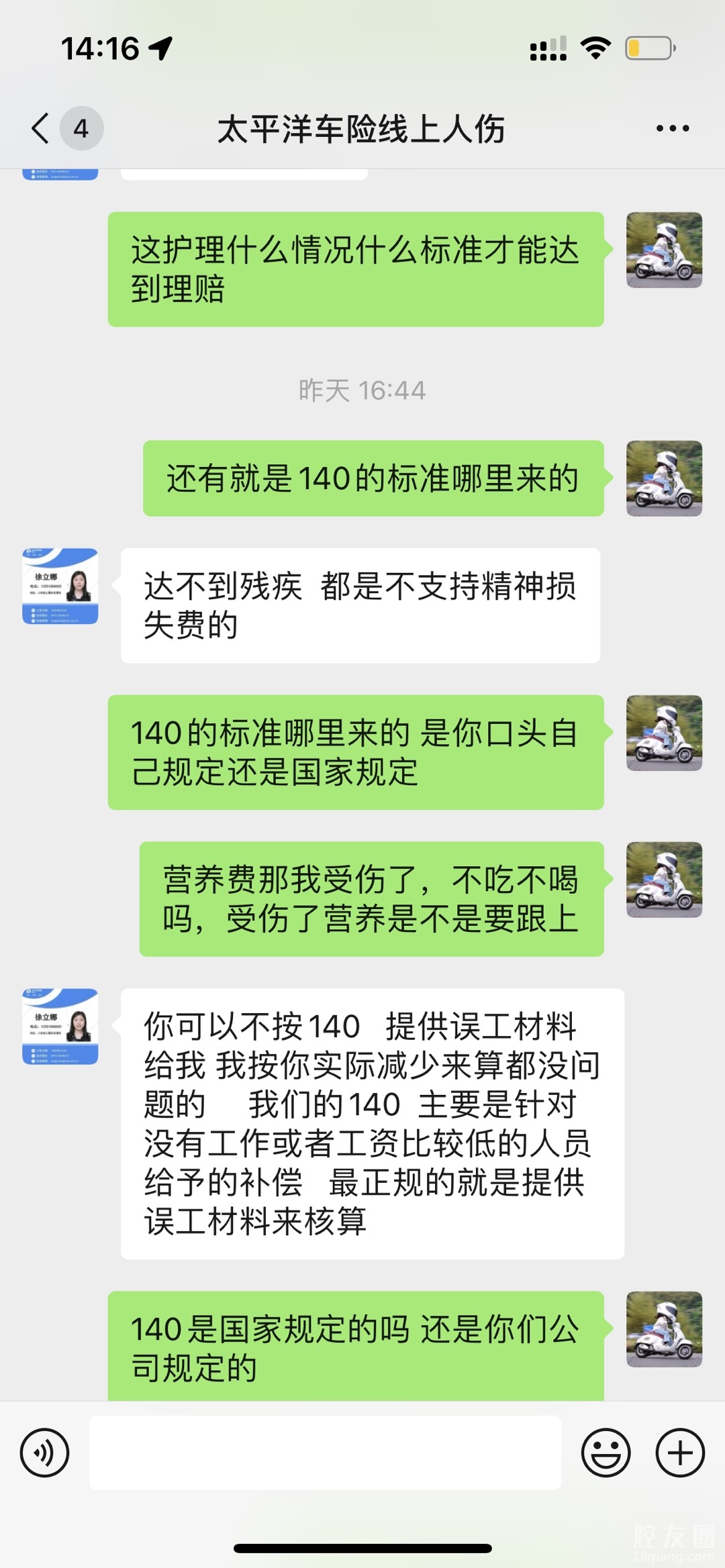Screen dimensions: 725x1568
Task: Open the emoji sticker panel
Action: (606, 1453)
